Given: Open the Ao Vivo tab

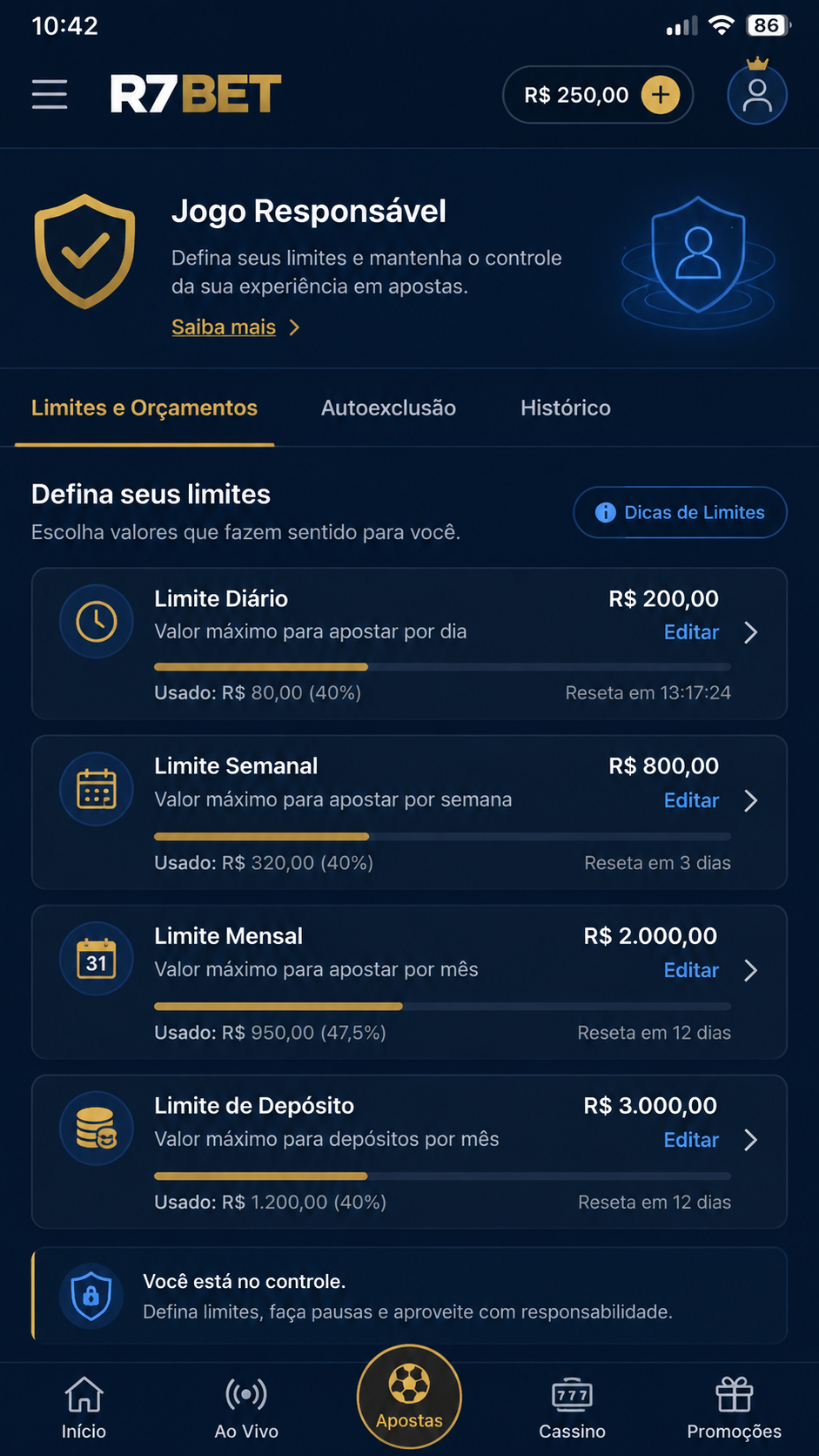Looking at the screenshot, I should tap(246, 1407).
